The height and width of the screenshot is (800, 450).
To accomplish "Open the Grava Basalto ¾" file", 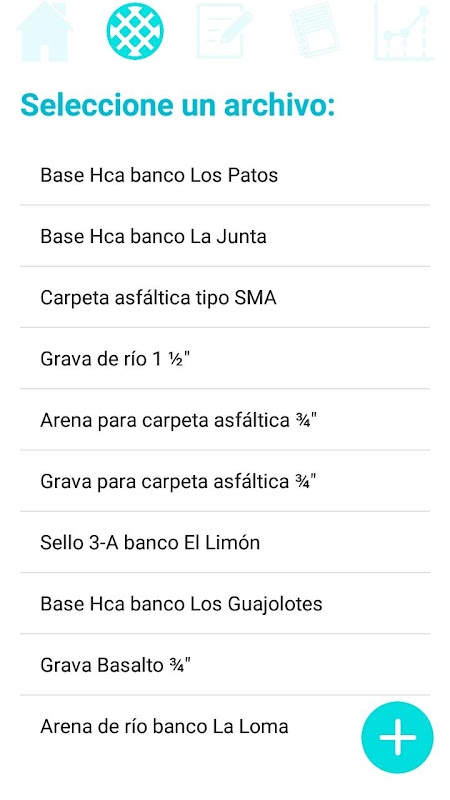I will coord(225,665).
